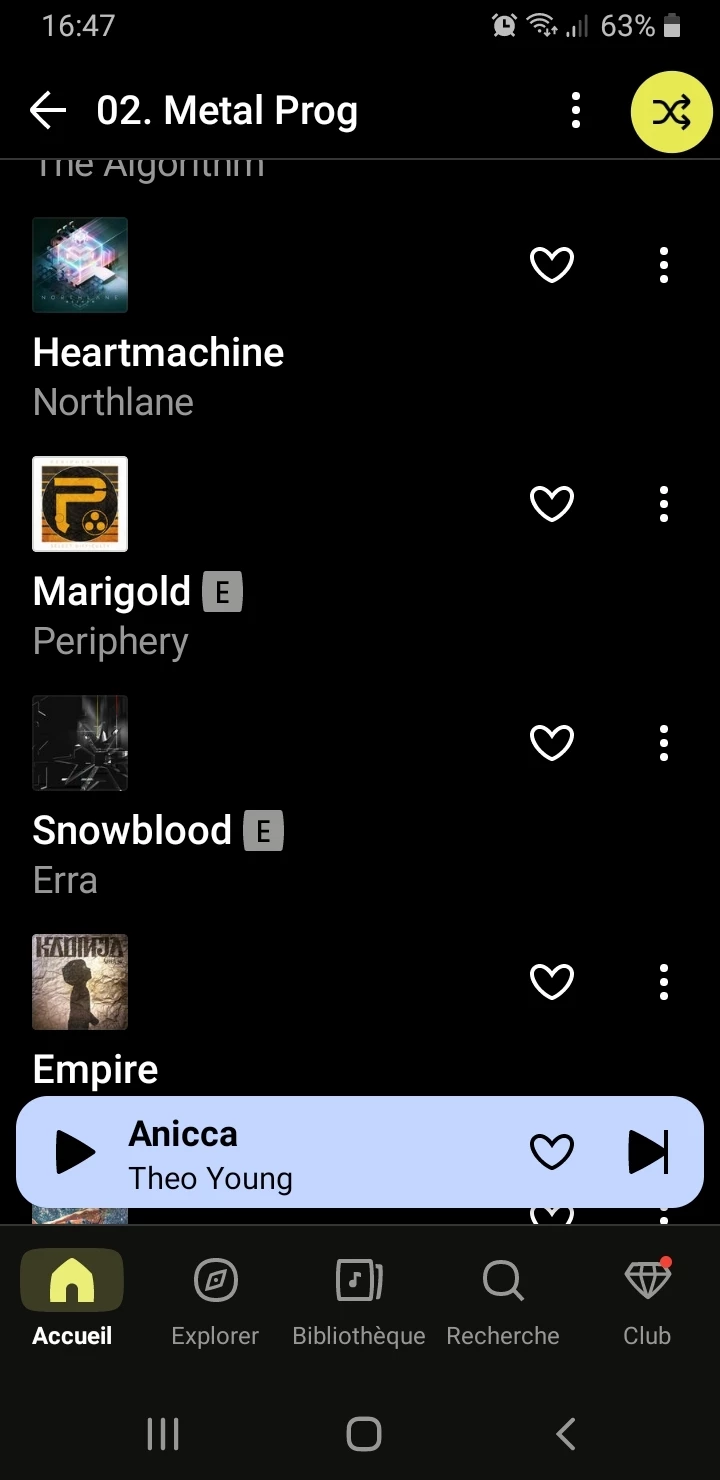Like the track Empire

point(551,982)
